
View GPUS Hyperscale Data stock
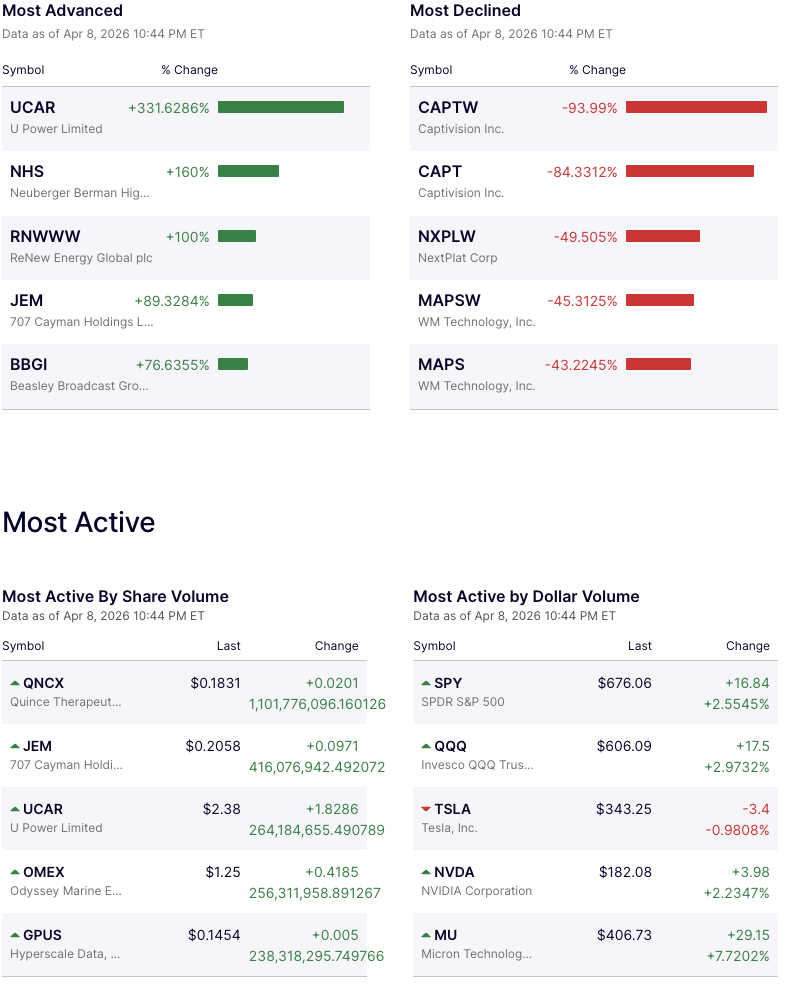[42, 936]
